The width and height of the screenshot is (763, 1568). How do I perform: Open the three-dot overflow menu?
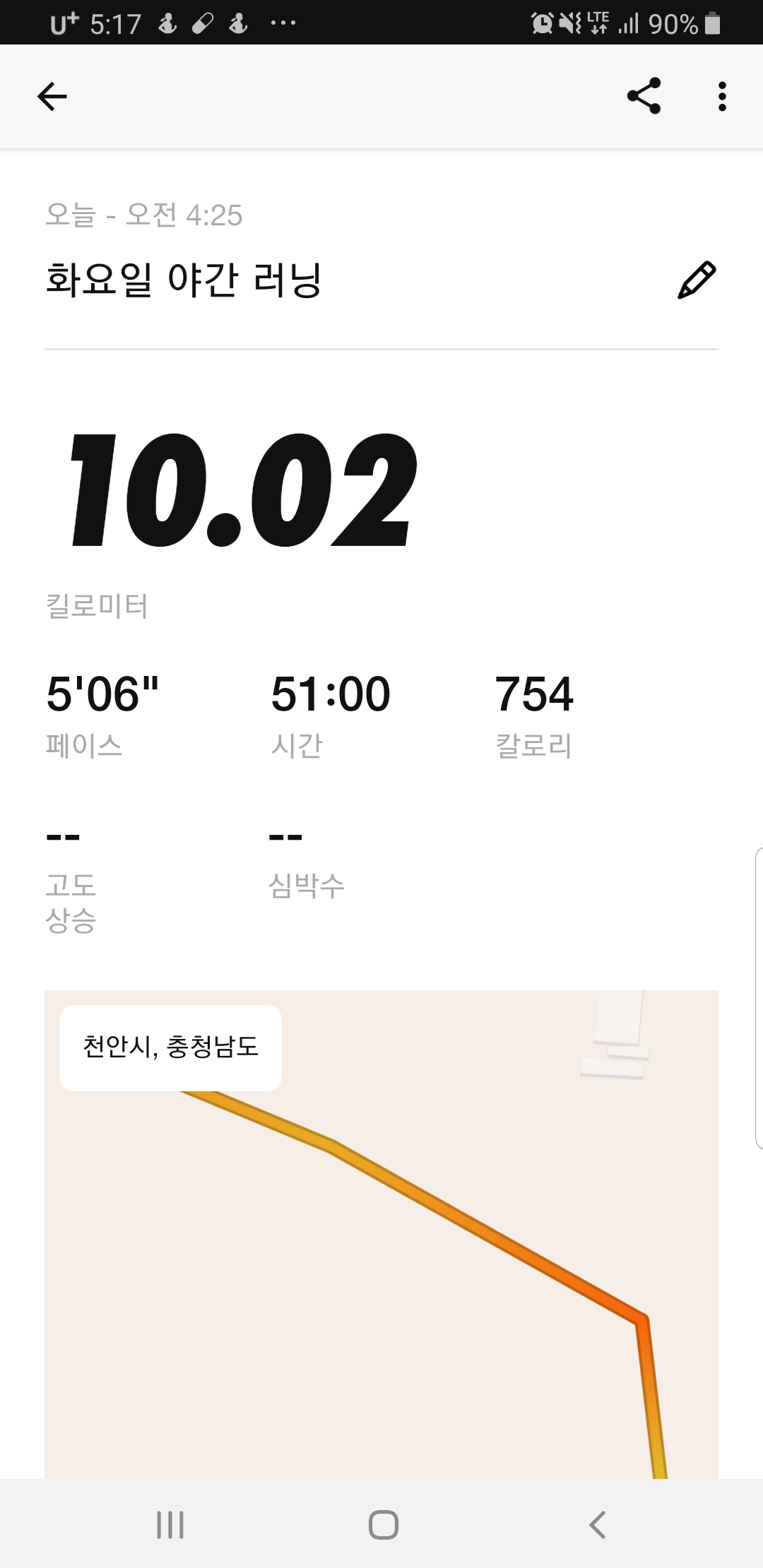click(721, 97)
